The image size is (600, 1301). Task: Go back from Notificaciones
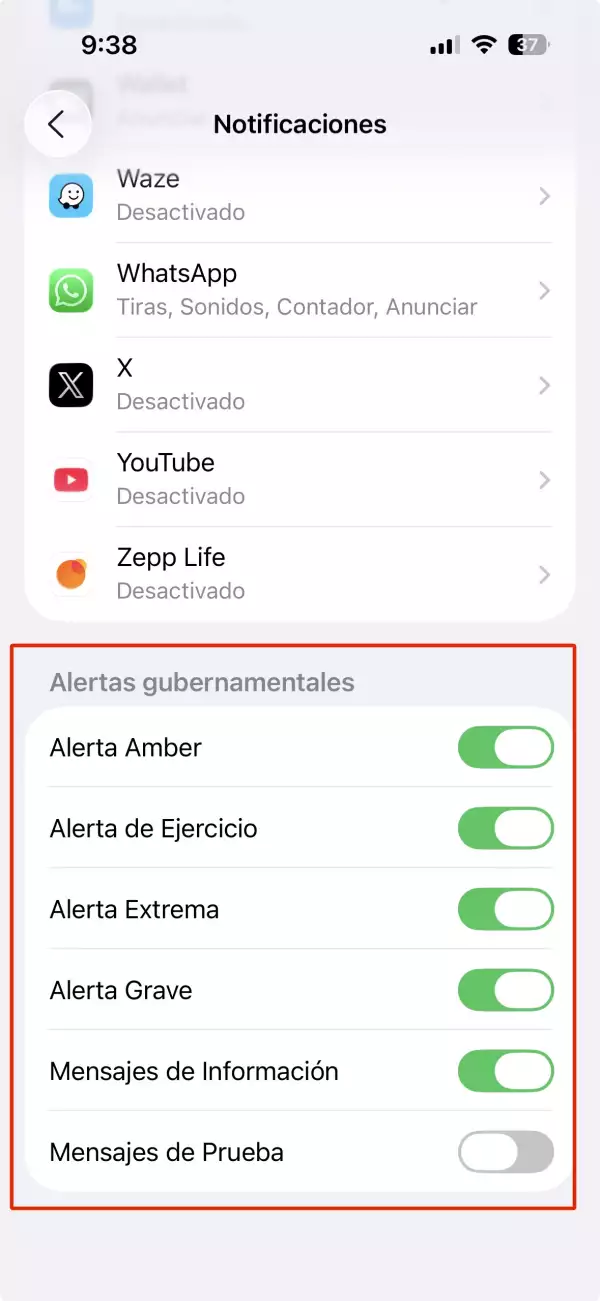tap(57, 124)
